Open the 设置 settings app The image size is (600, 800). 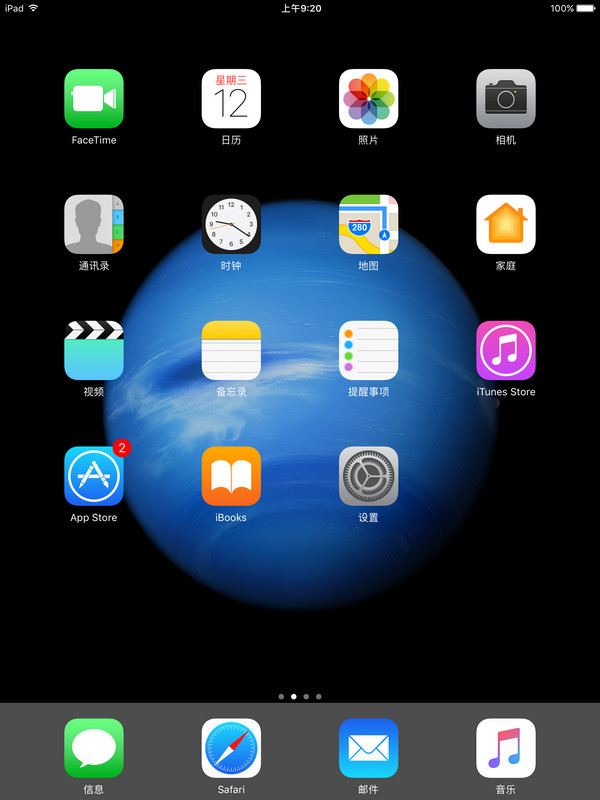(x=368, y=476)
